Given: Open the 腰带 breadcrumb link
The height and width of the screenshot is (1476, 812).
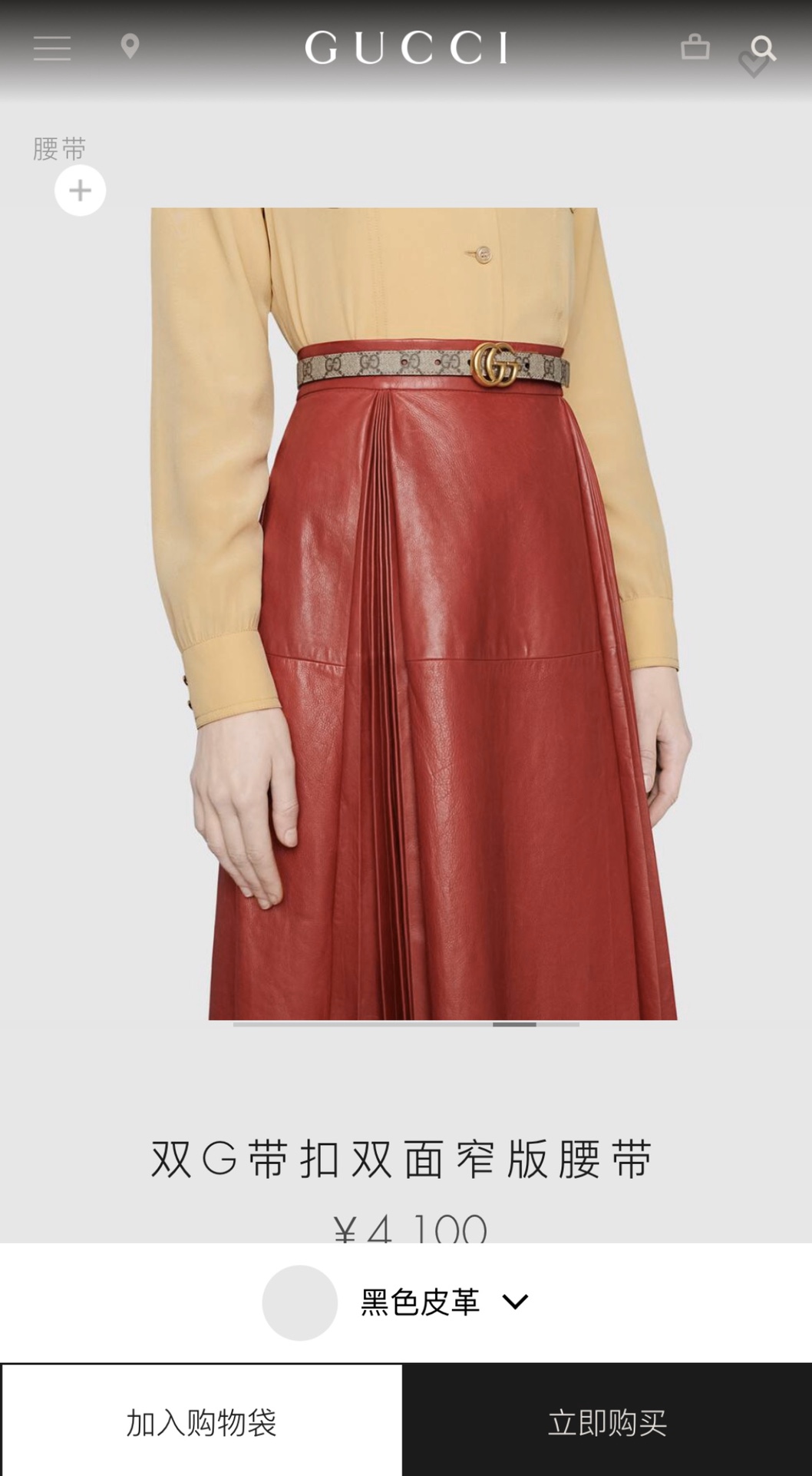Looking at the screenshot, I should coord(59,148).
